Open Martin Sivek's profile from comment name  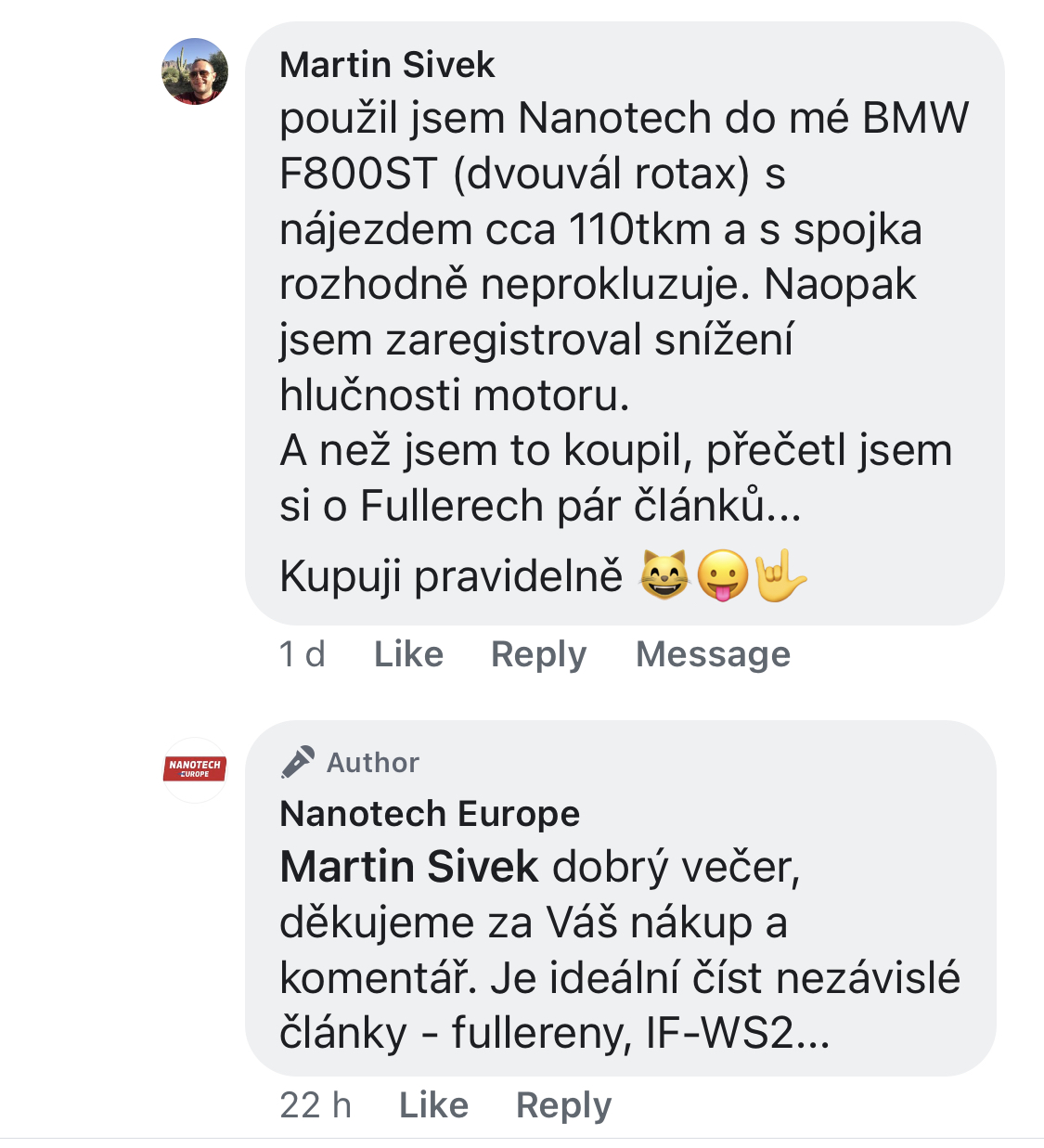click(x=387, y=65)
